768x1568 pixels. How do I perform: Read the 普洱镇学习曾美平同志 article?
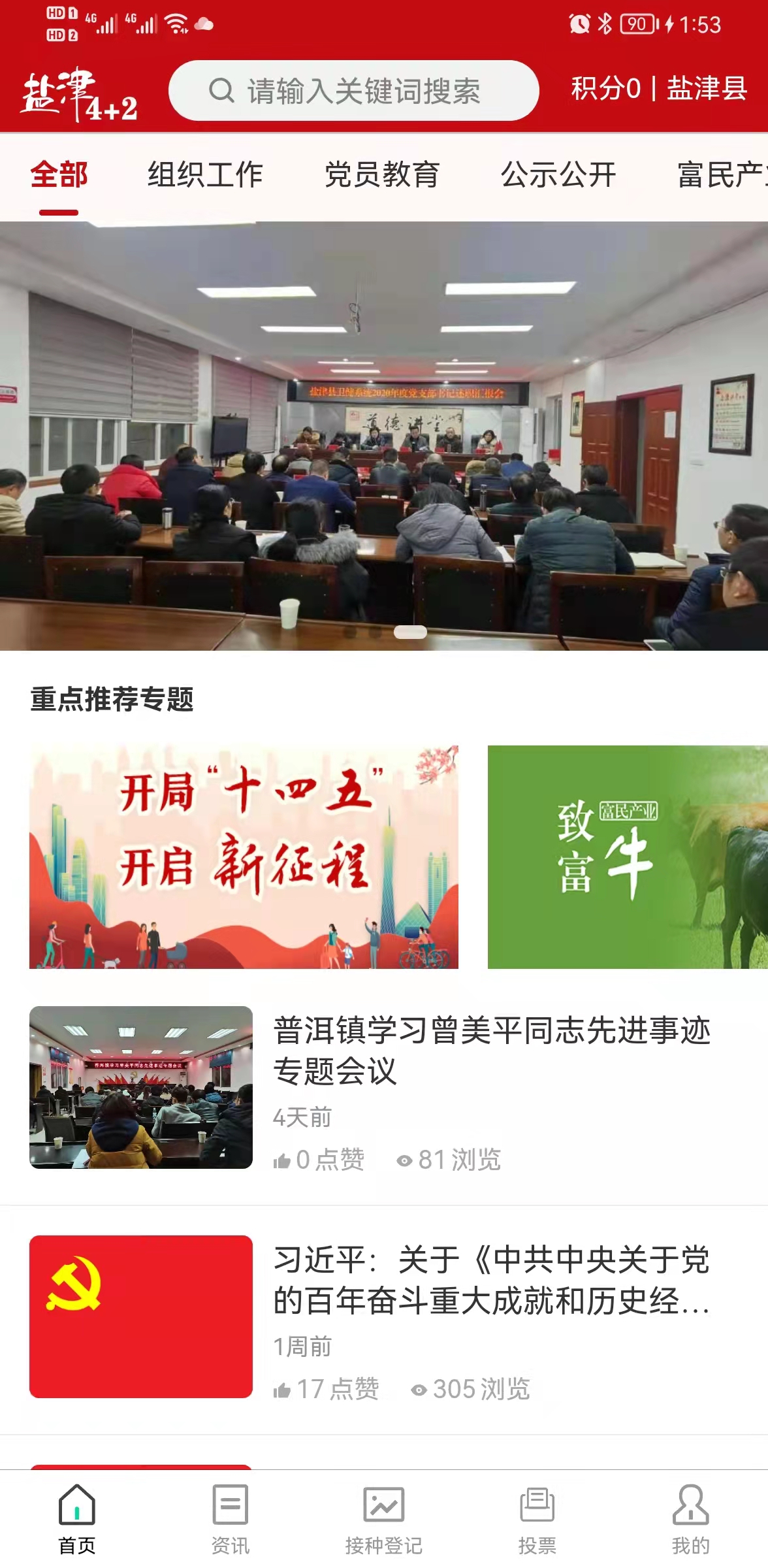[x=491, y=1050]
